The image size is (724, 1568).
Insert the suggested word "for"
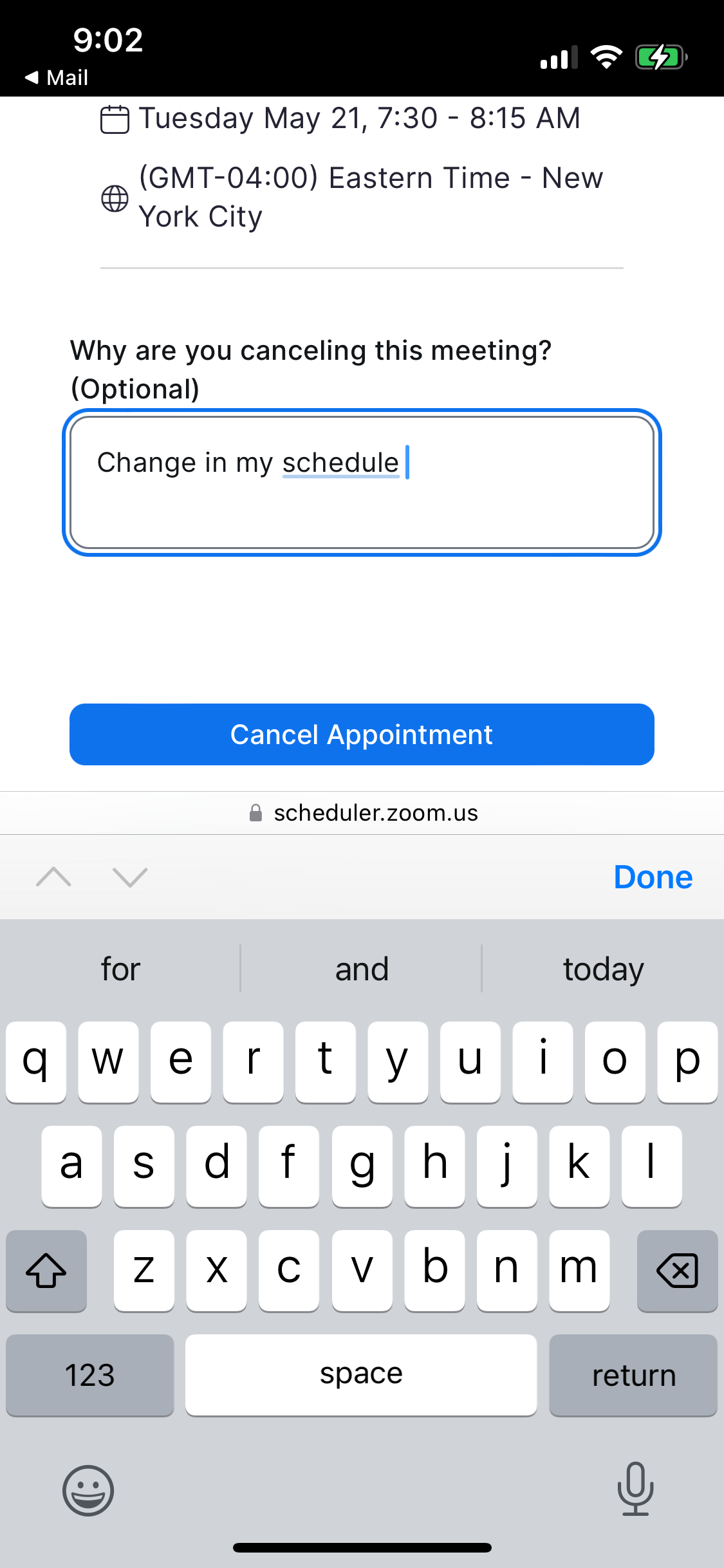(x=120, y=969)
